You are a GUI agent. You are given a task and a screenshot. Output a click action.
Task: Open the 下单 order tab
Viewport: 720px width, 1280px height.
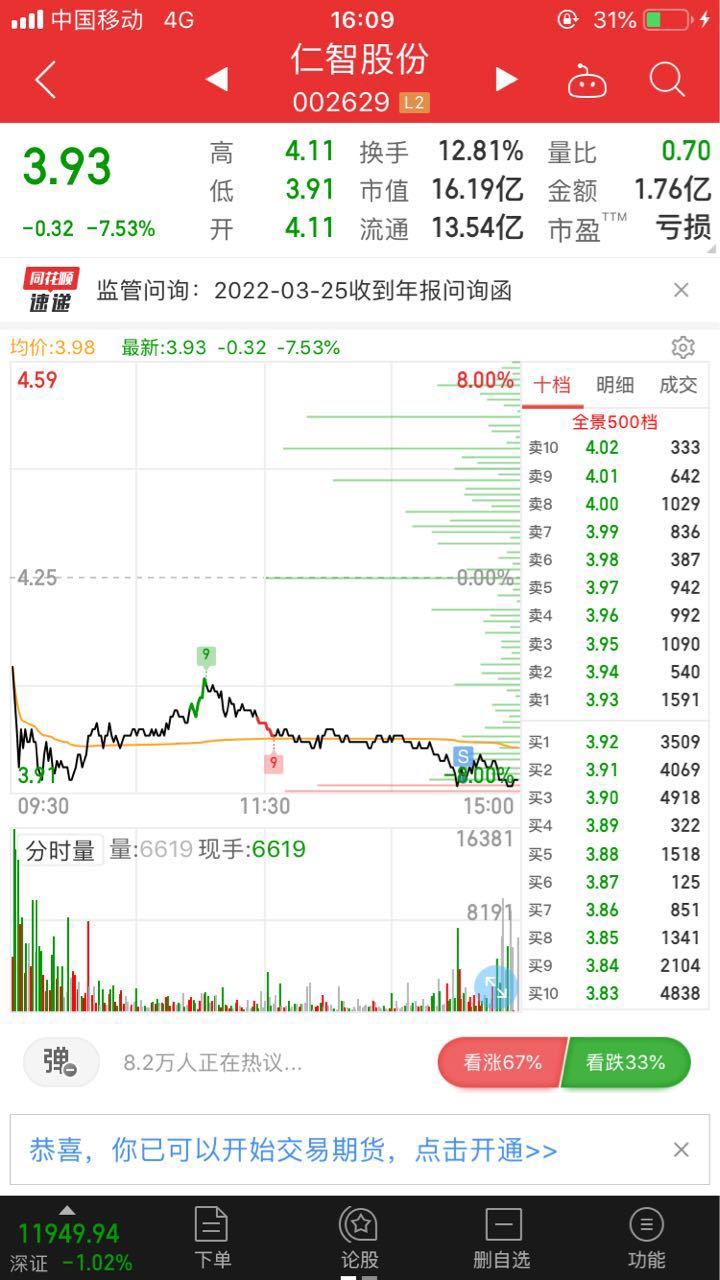(x=212, y=1238)
